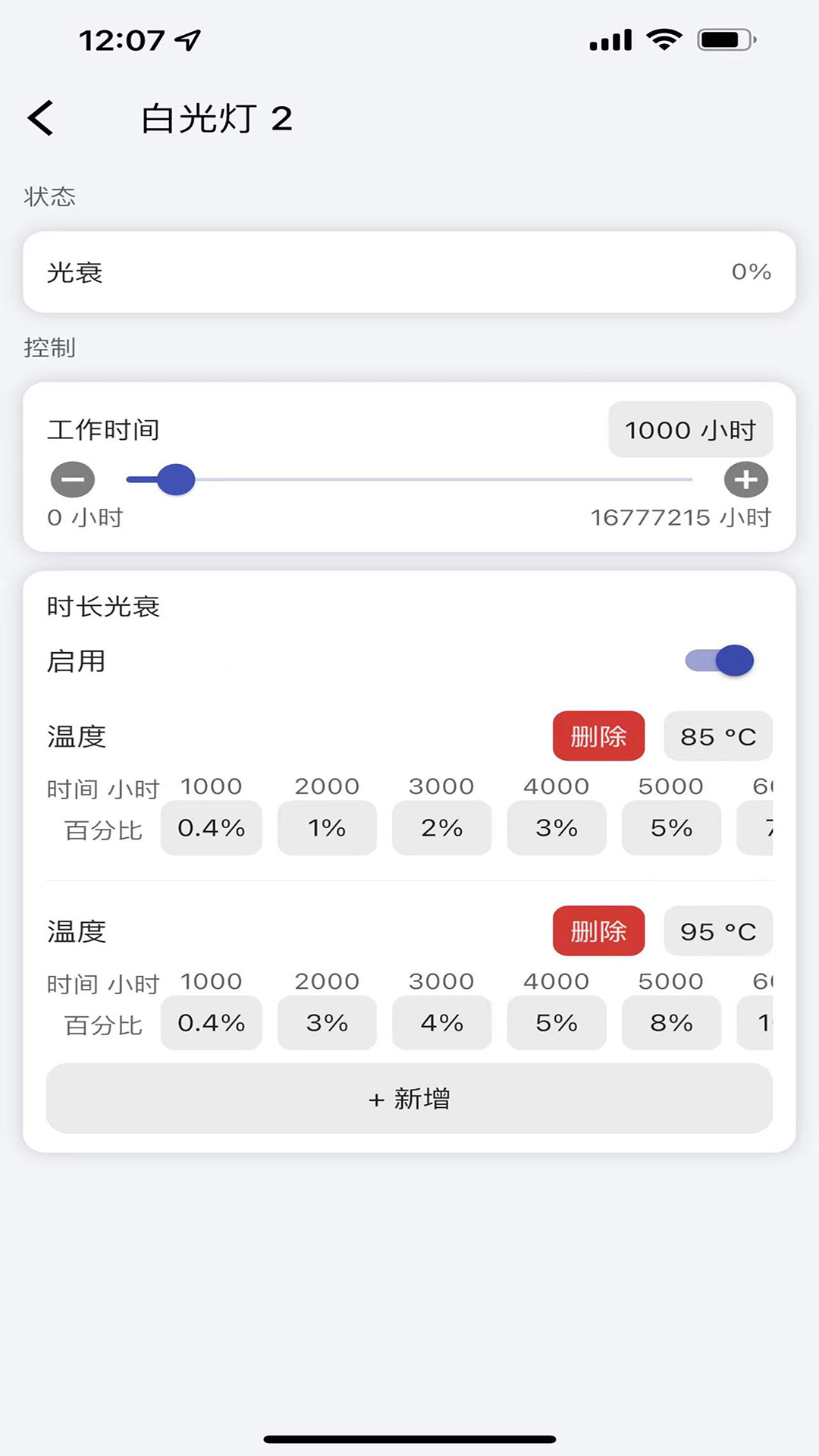
Task: Tap the 1000 小时 work time value
Action: pyautogui.click(x=690, y=430)
